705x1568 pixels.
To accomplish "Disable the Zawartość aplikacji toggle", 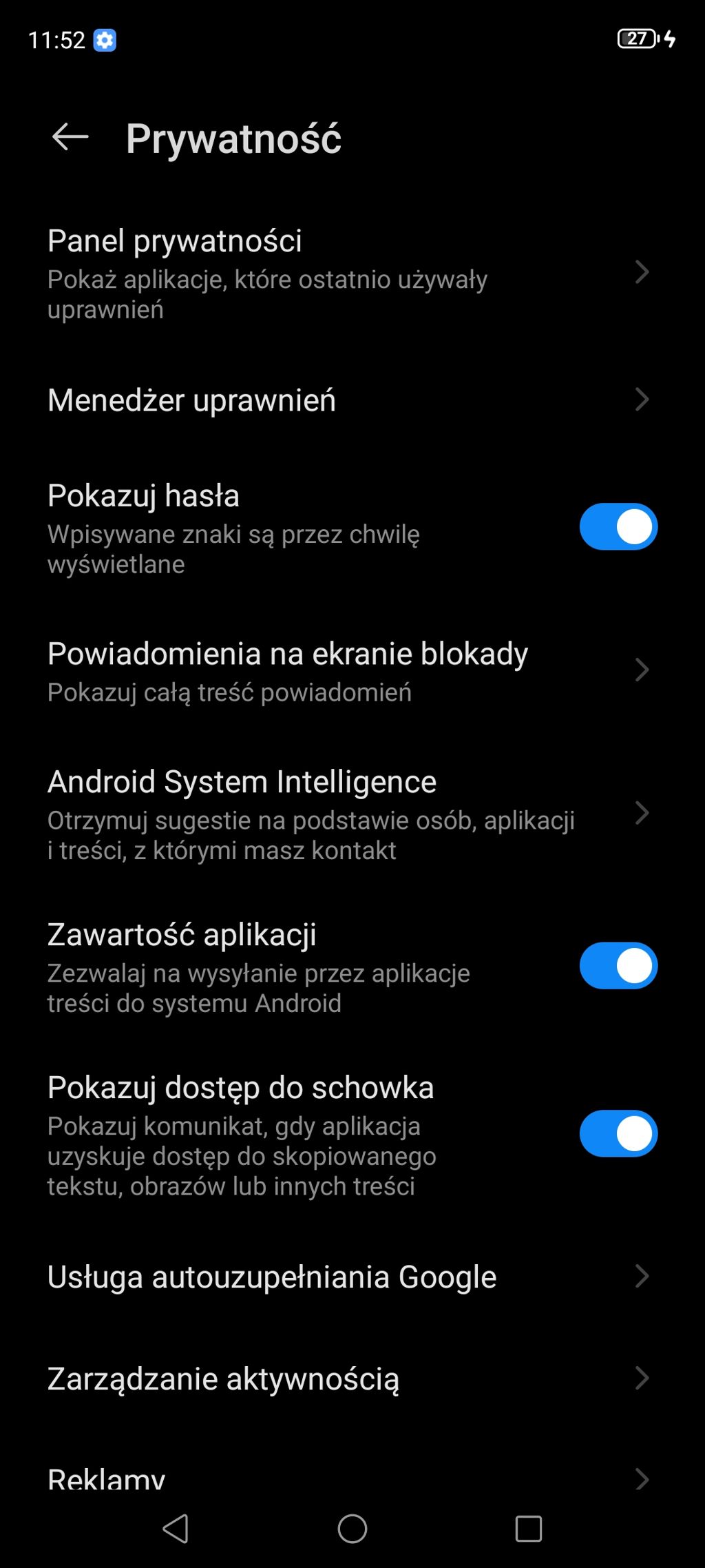I will pos(618,966).
